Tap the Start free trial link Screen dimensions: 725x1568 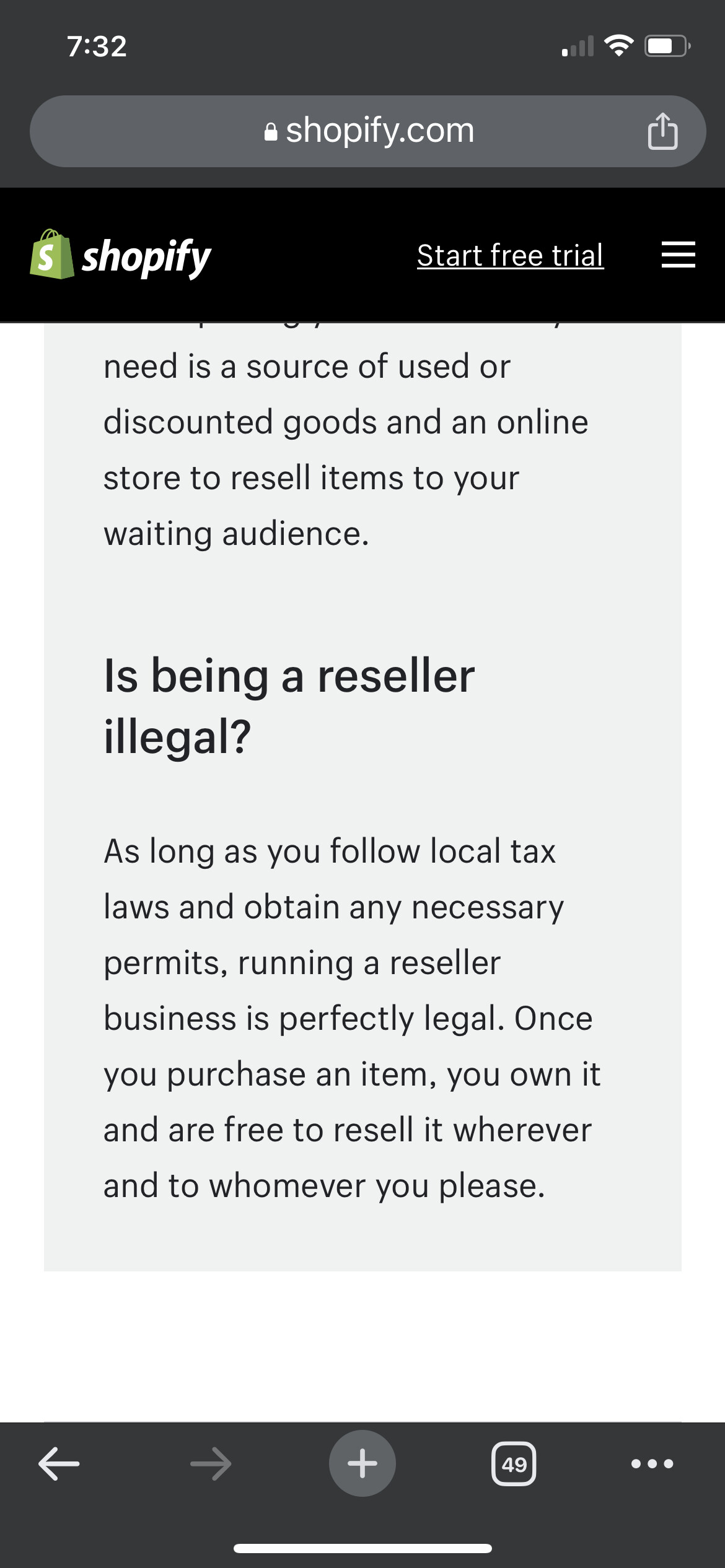click(x=510, y=255)
